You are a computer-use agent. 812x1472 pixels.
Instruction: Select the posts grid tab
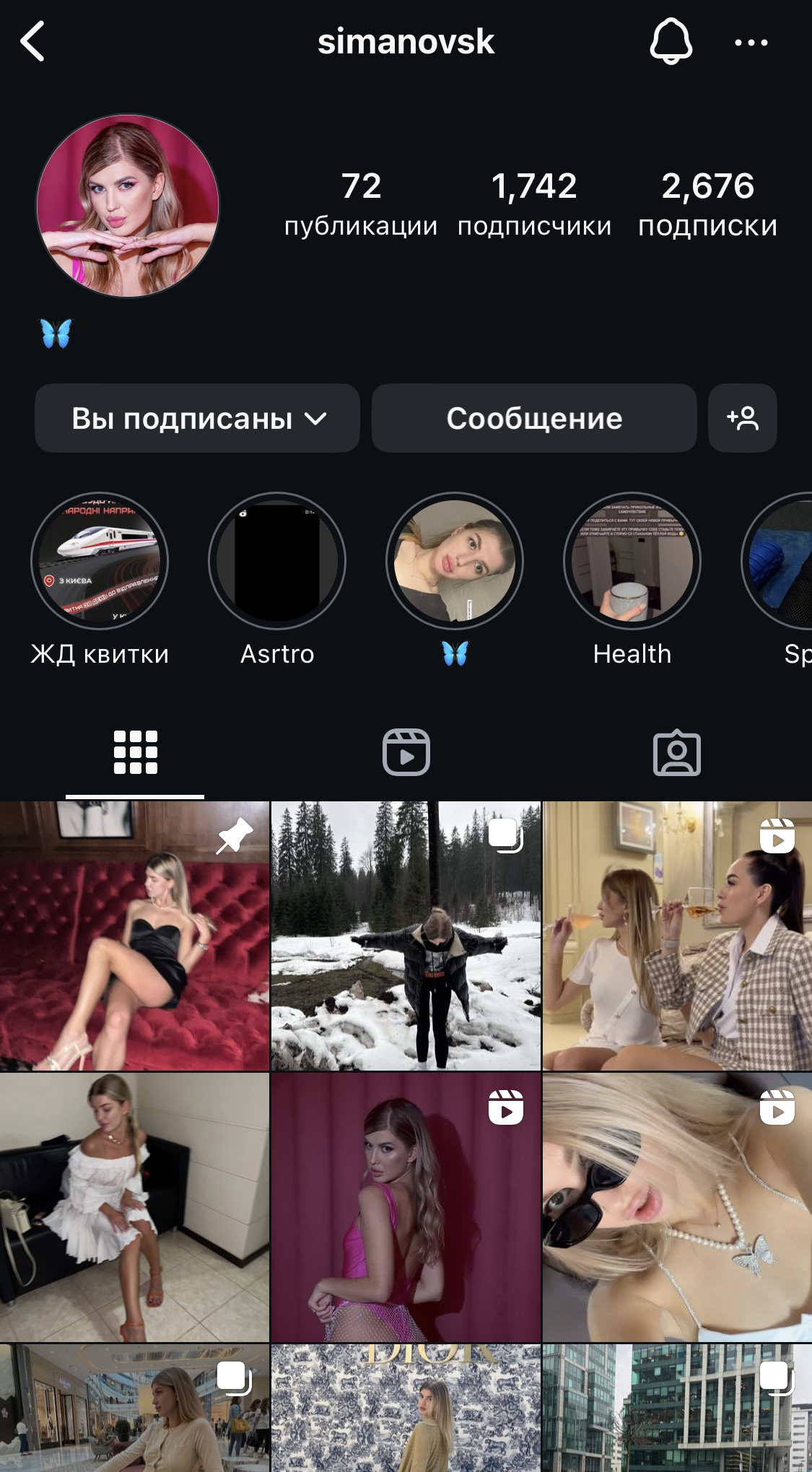click(136, 752)
